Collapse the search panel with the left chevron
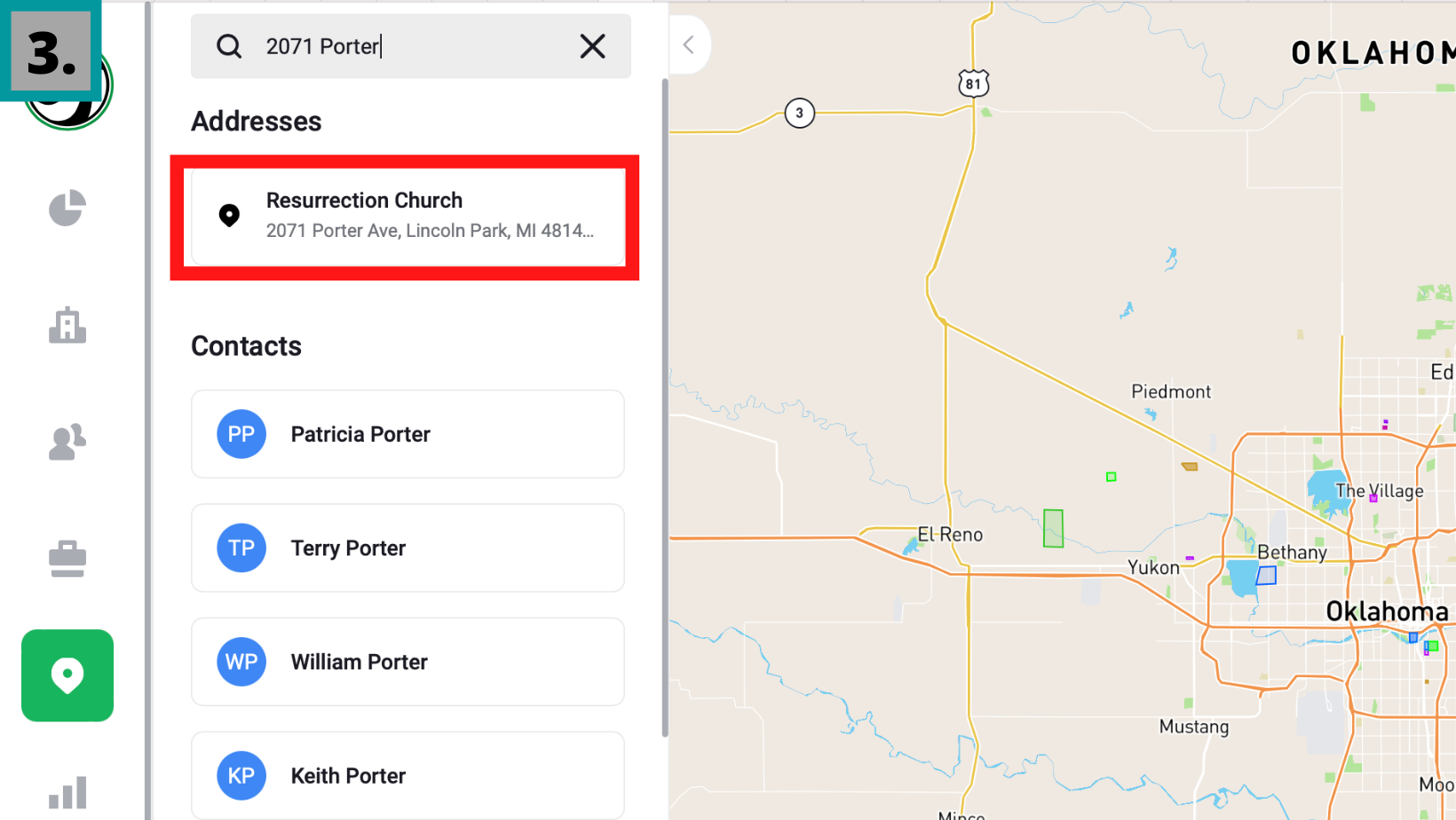The image size is (1456, 820). [689, 45]
